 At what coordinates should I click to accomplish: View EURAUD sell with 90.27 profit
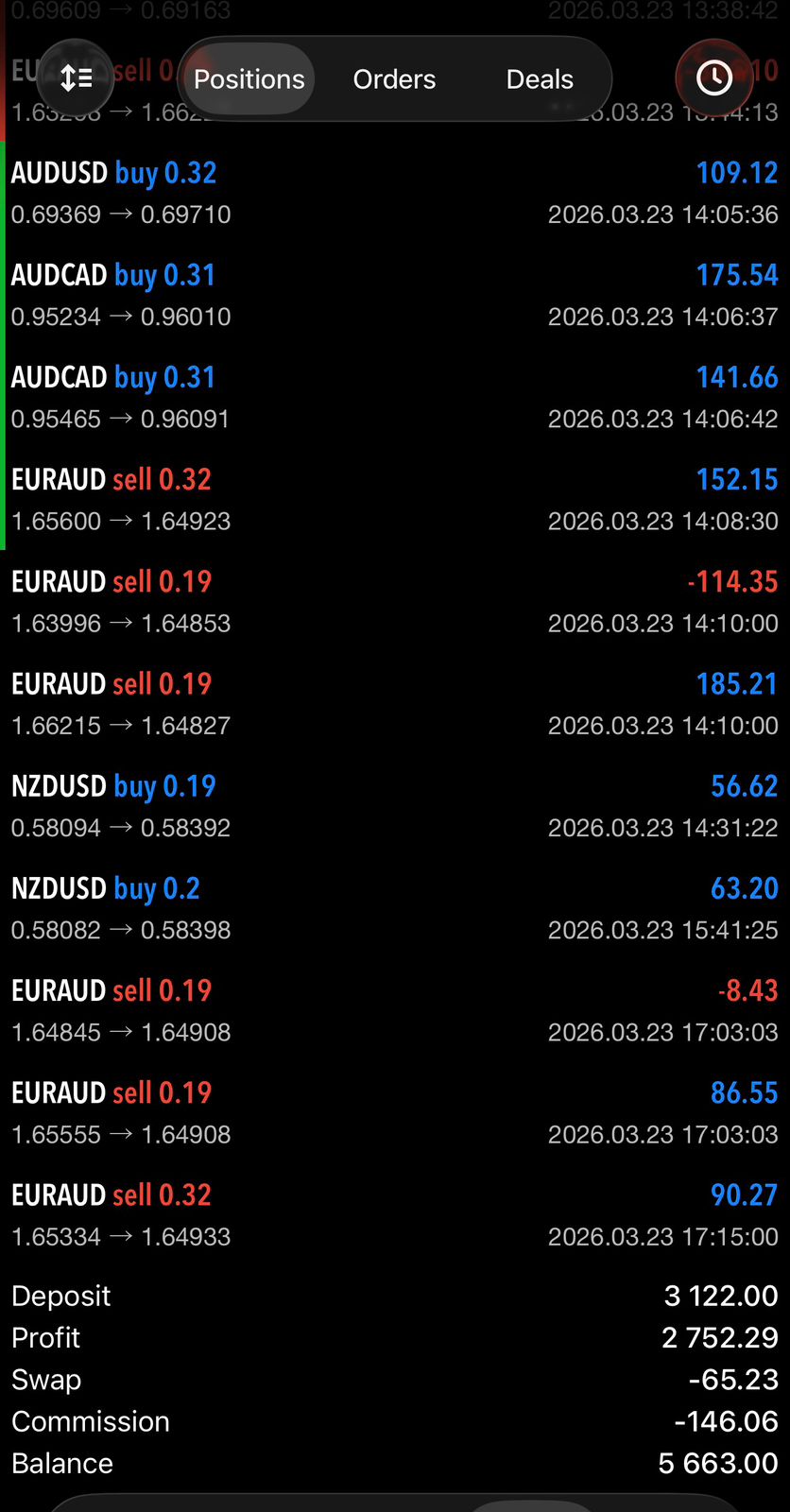(x=395, y=1213)
